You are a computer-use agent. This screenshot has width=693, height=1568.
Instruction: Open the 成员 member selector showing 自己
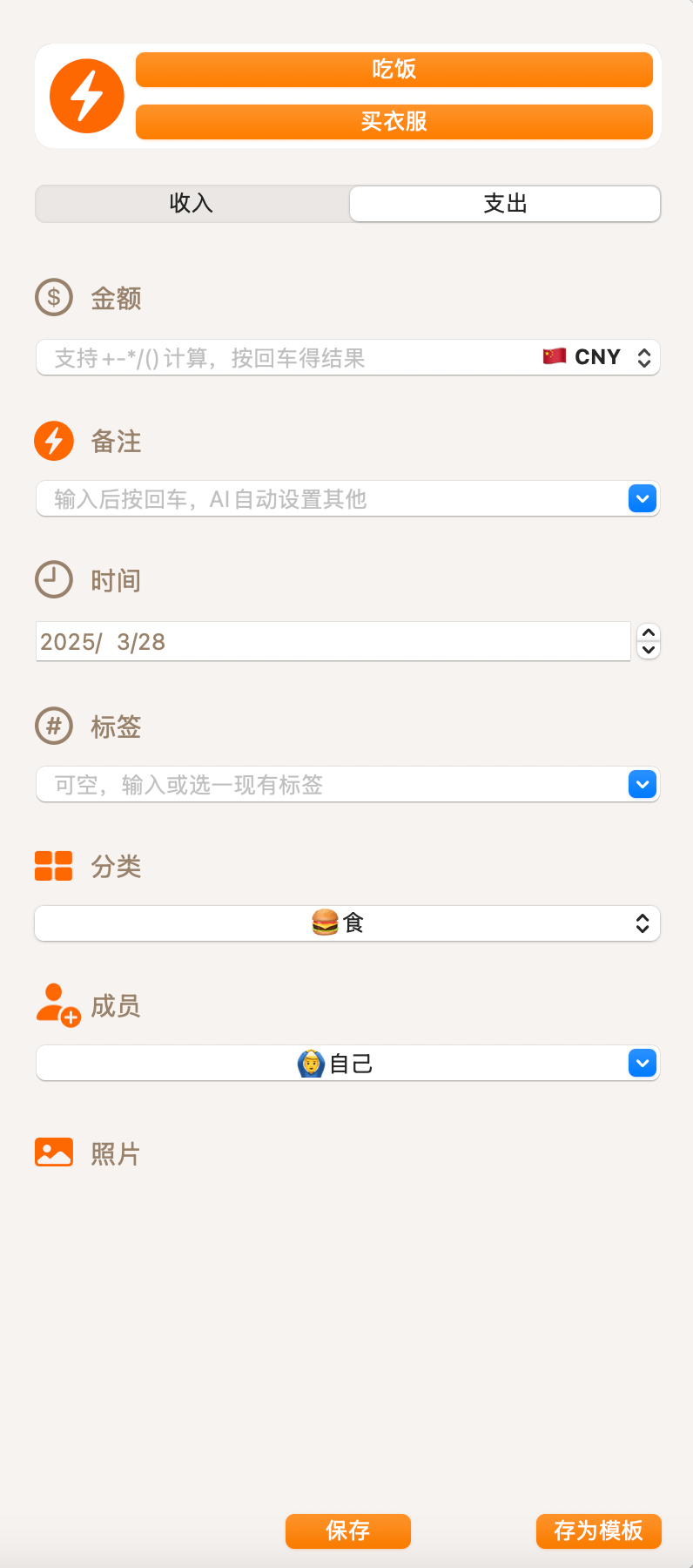tap(347, 1064)
